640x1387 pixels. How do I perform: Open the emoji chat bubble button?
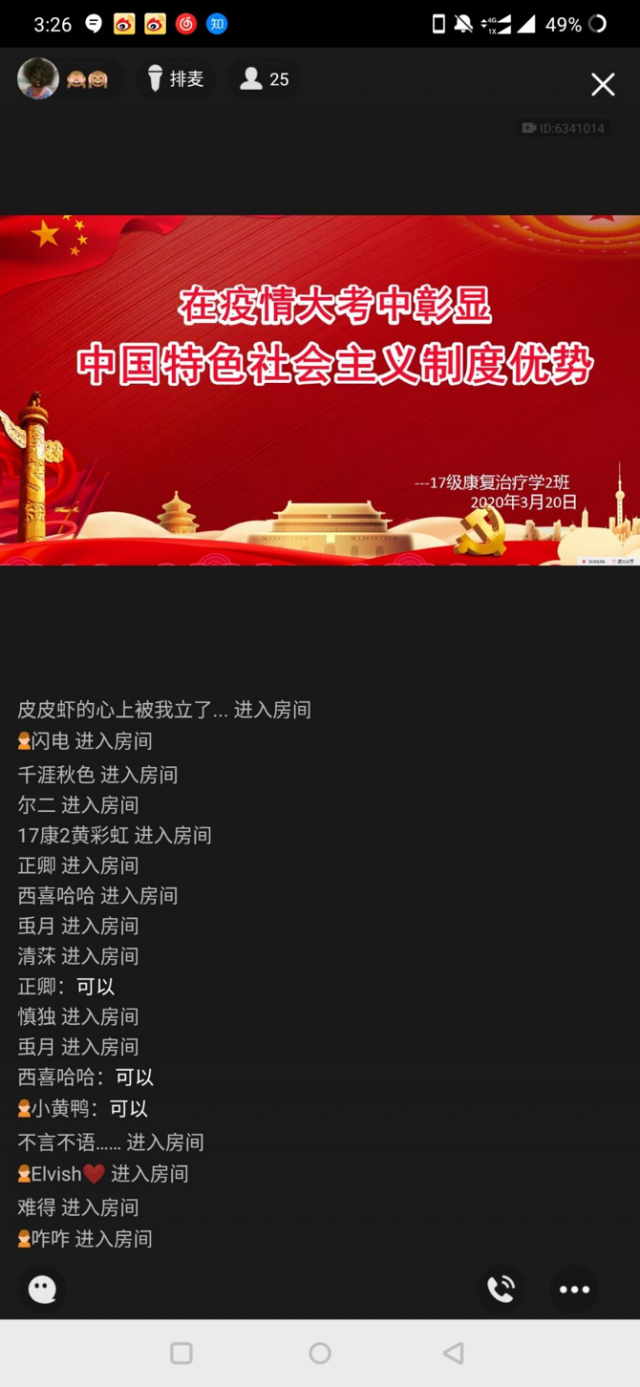[x=42, y=1289]
